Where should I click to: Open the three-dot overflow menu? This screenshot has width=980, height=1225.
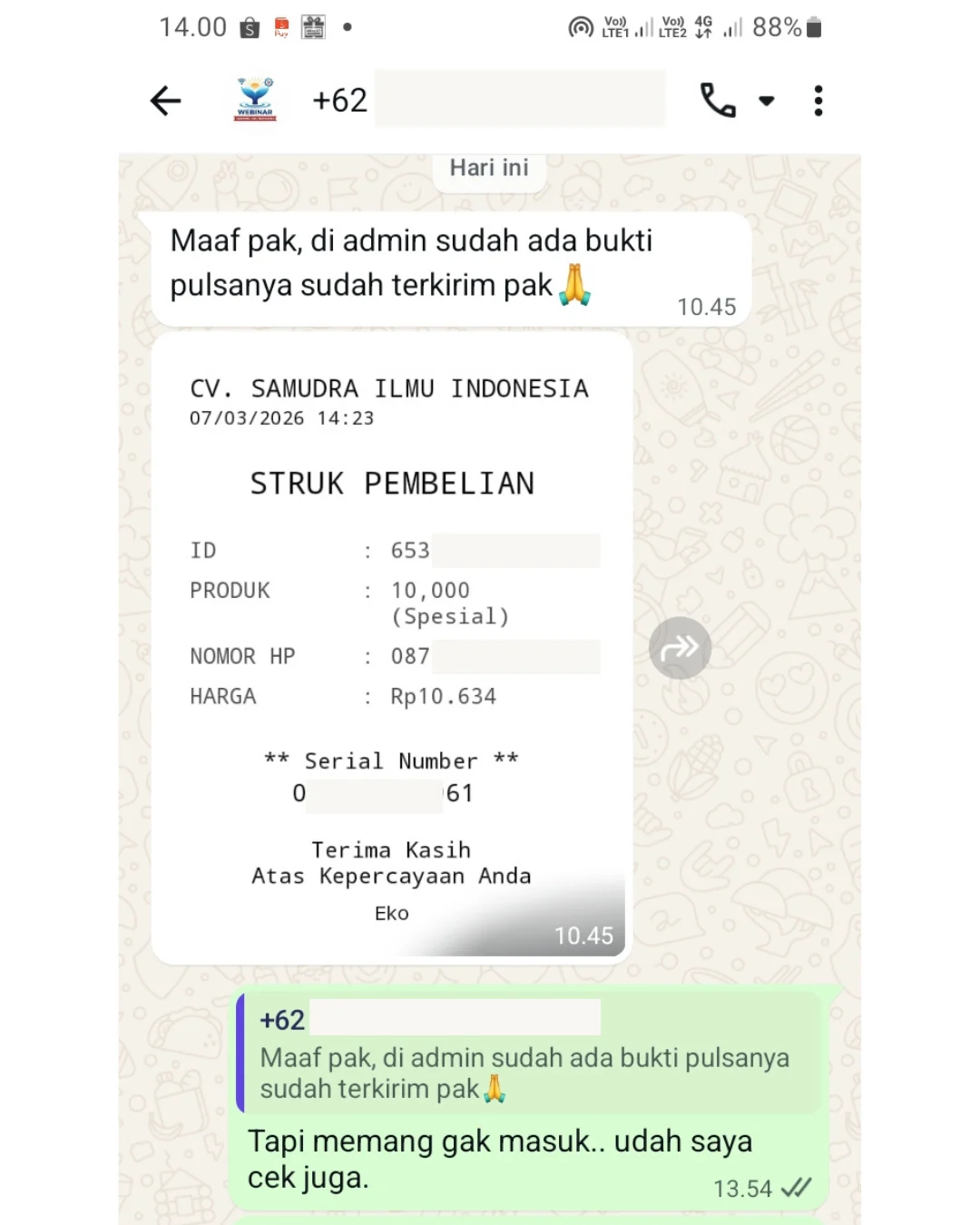(818, 101)
